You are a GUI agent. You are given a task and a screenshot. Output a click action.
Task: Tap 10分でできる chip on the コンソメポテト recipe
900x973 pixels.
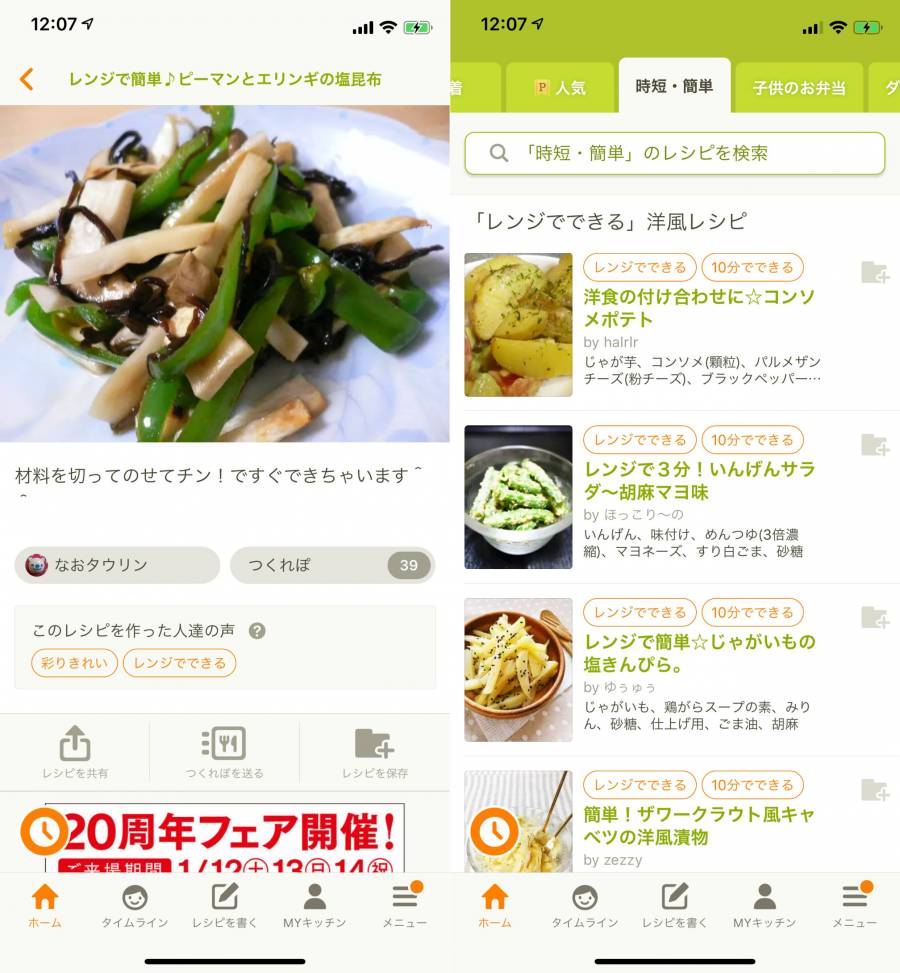click(x=752, y=267)
